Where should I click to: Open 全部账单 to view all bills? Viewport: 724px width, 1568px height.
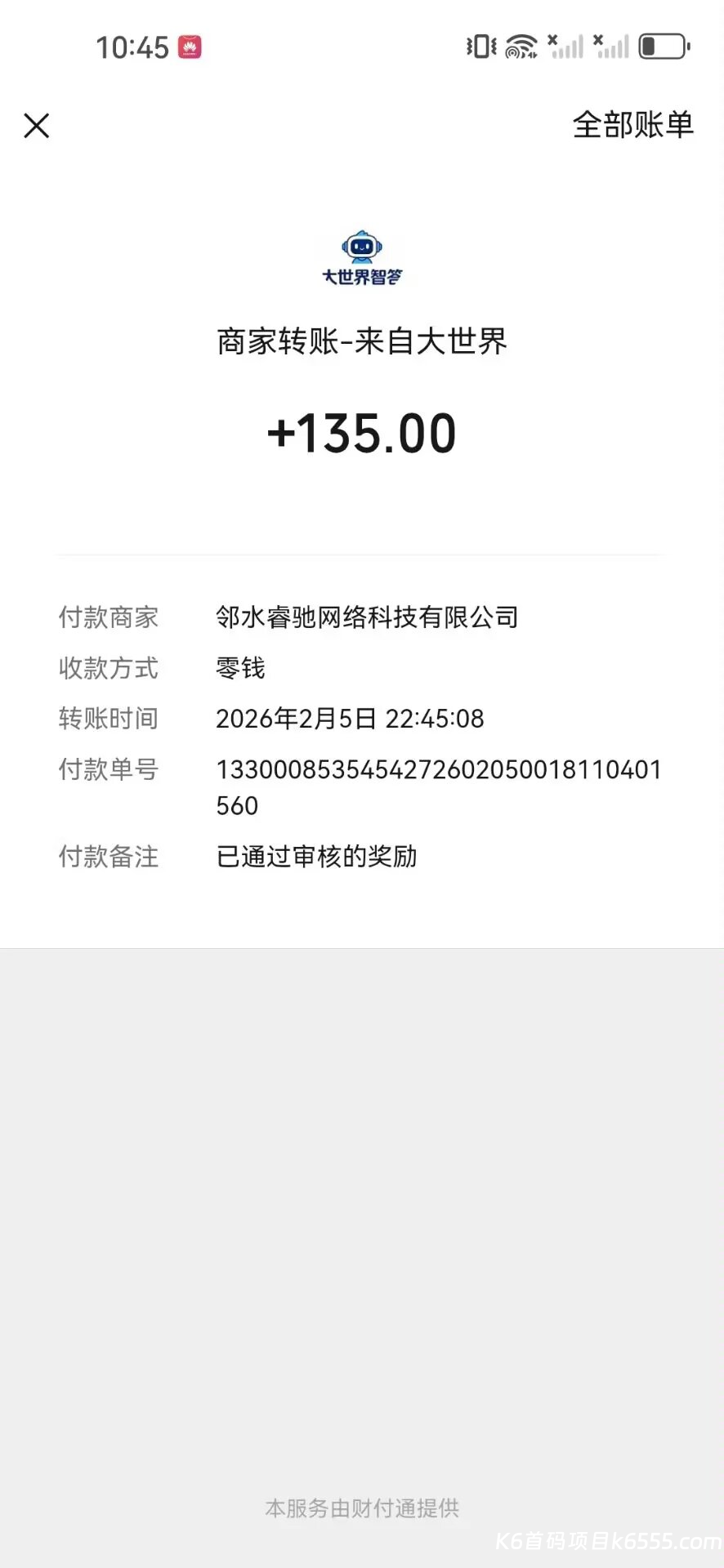point(633,125)
